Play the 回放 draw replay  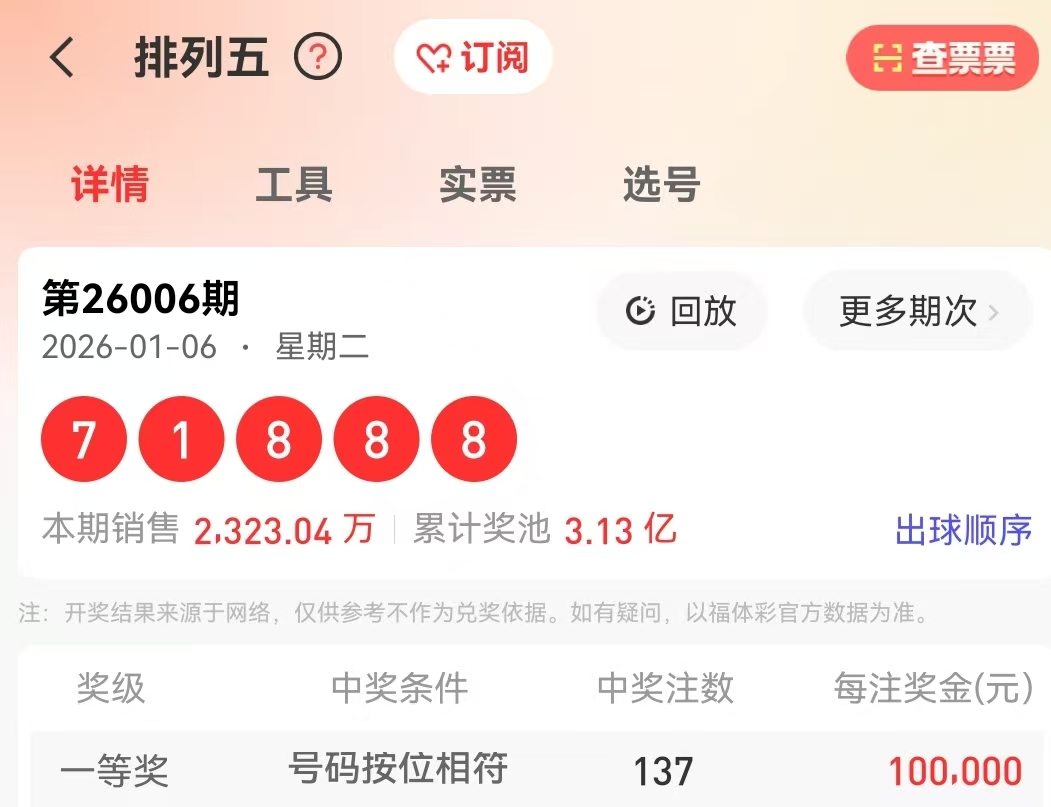point(682,311)
